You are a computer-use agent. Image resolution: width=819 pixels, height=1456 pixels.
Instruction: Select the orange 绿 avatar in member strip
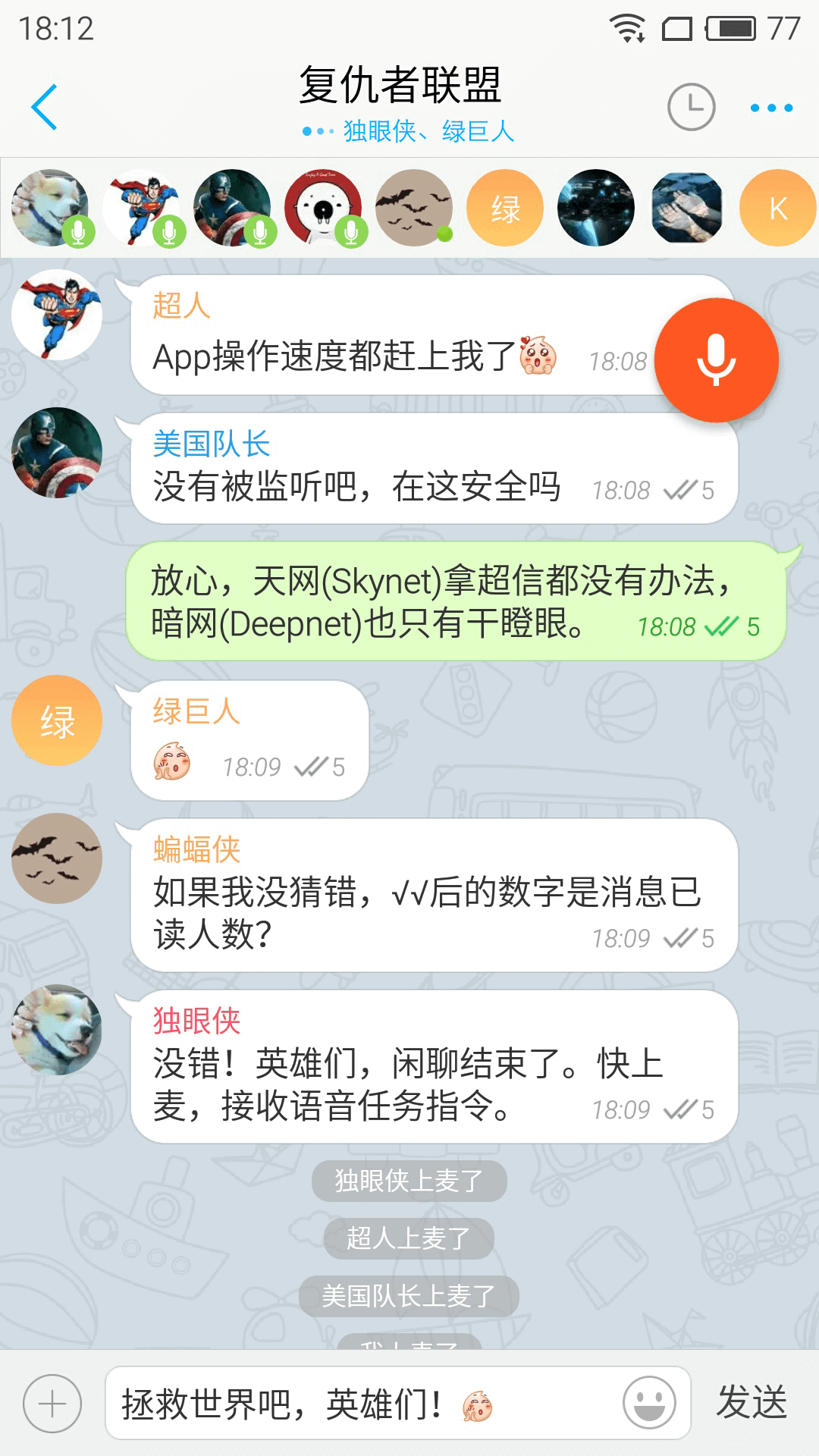pyautogui.click(x=505, y=208)
